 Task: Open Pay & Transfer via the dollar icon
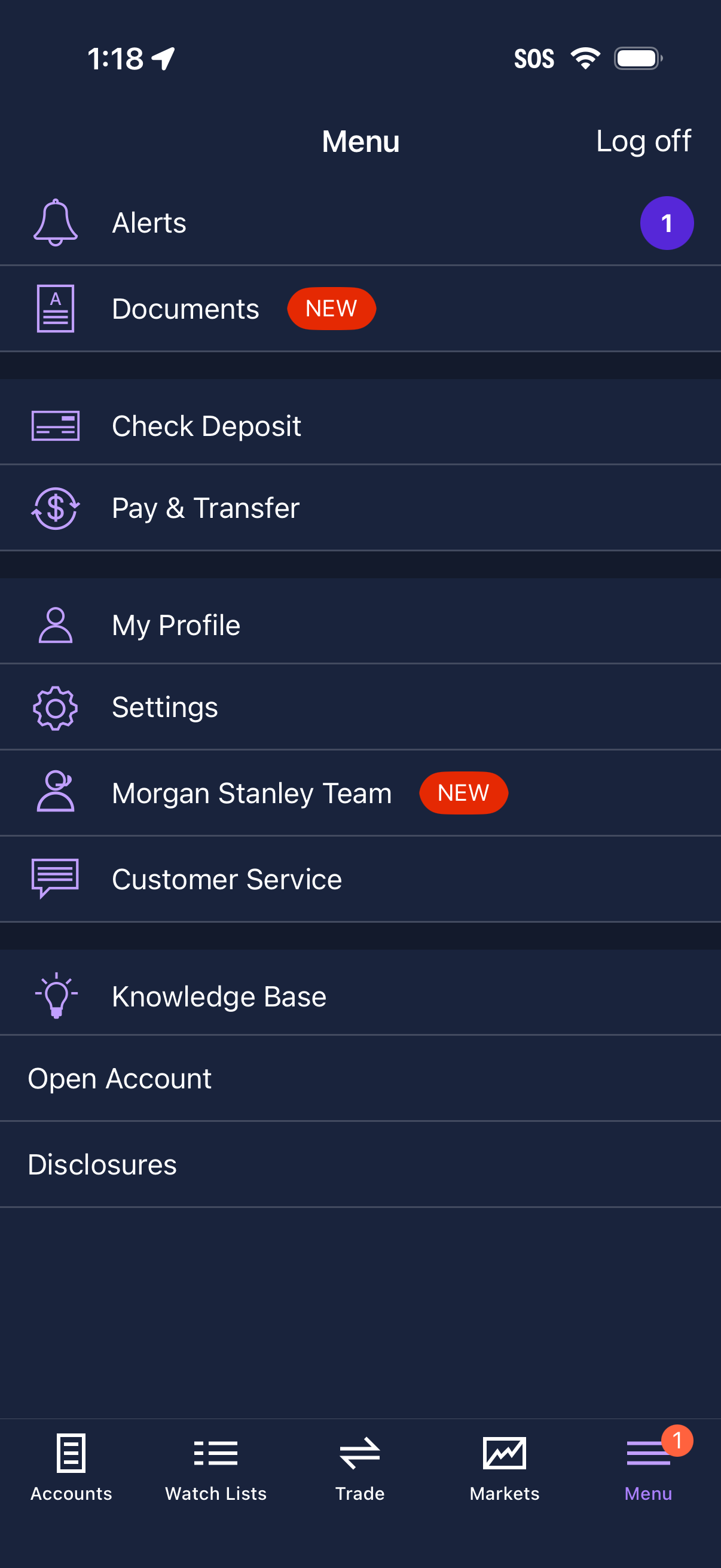pyautogui.click(x=55, y=507)
